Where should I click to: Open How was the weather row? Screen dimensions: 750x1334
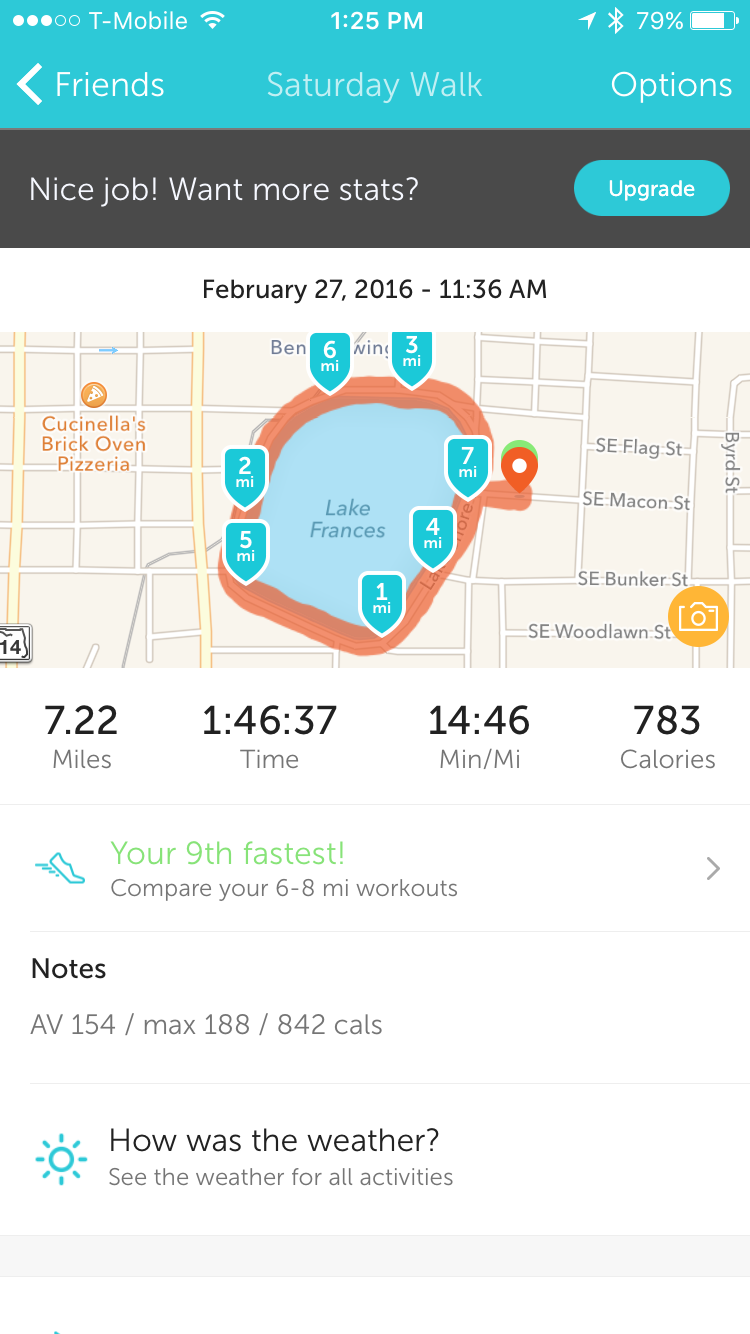click(375, 1159)
